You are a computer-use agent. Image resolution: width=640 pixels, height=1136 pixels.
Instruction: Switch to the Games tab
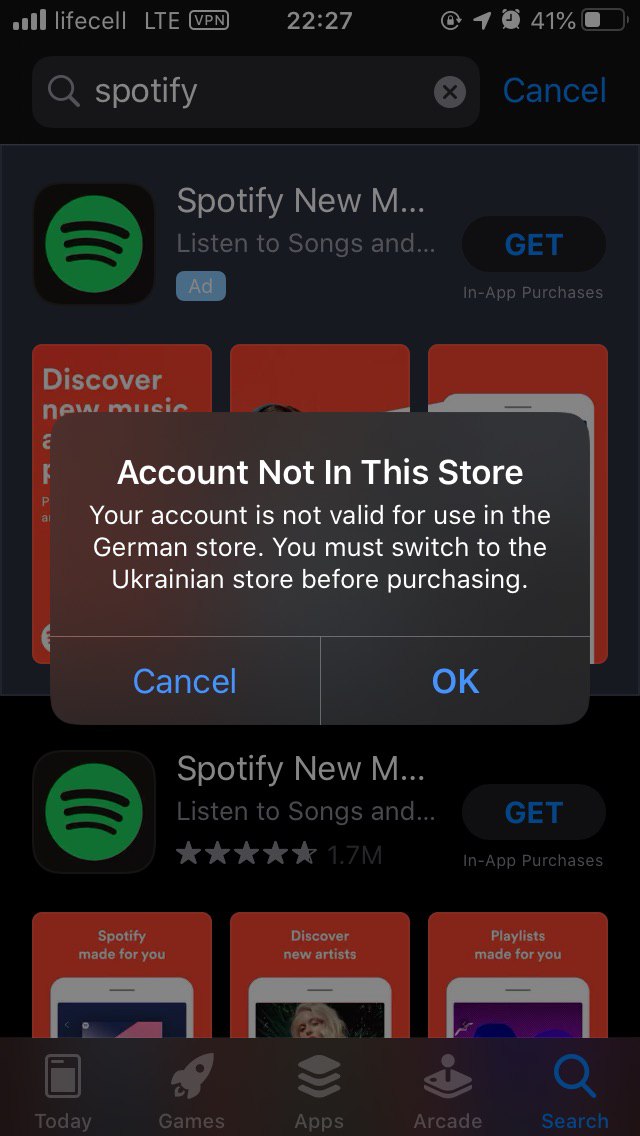pos(191,1093)
